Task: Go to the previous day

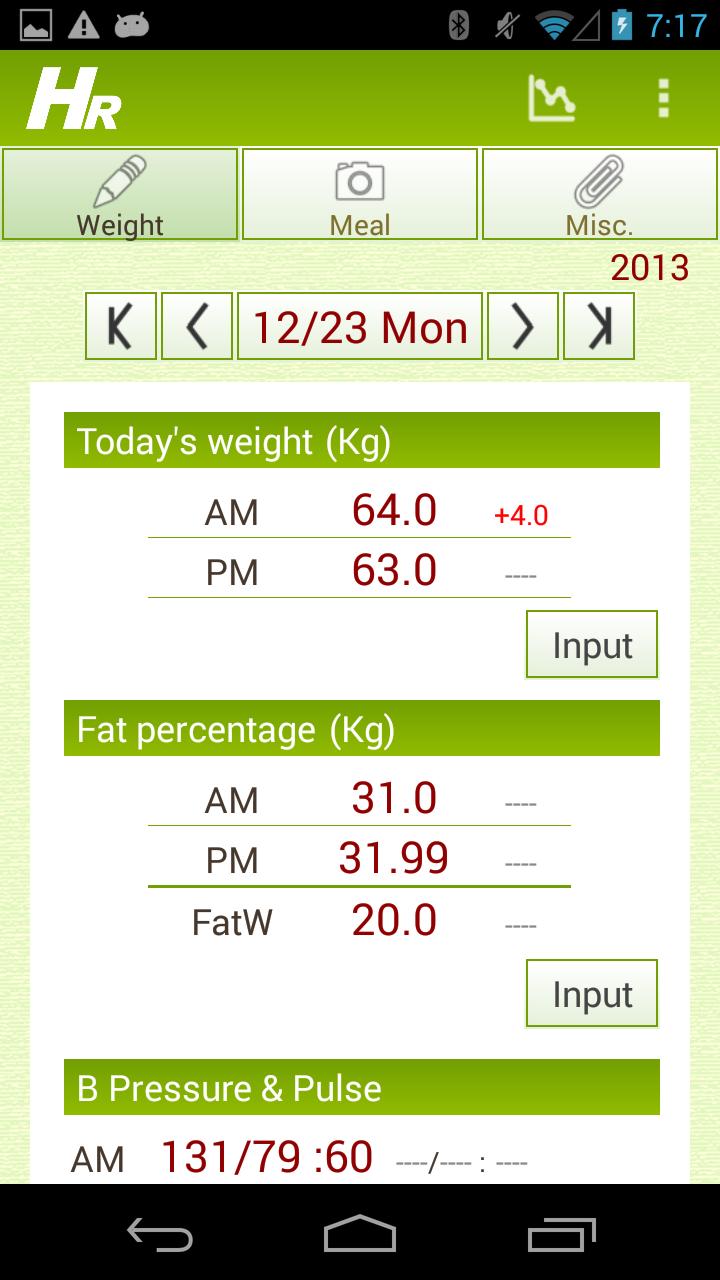Action: [197, 326]
